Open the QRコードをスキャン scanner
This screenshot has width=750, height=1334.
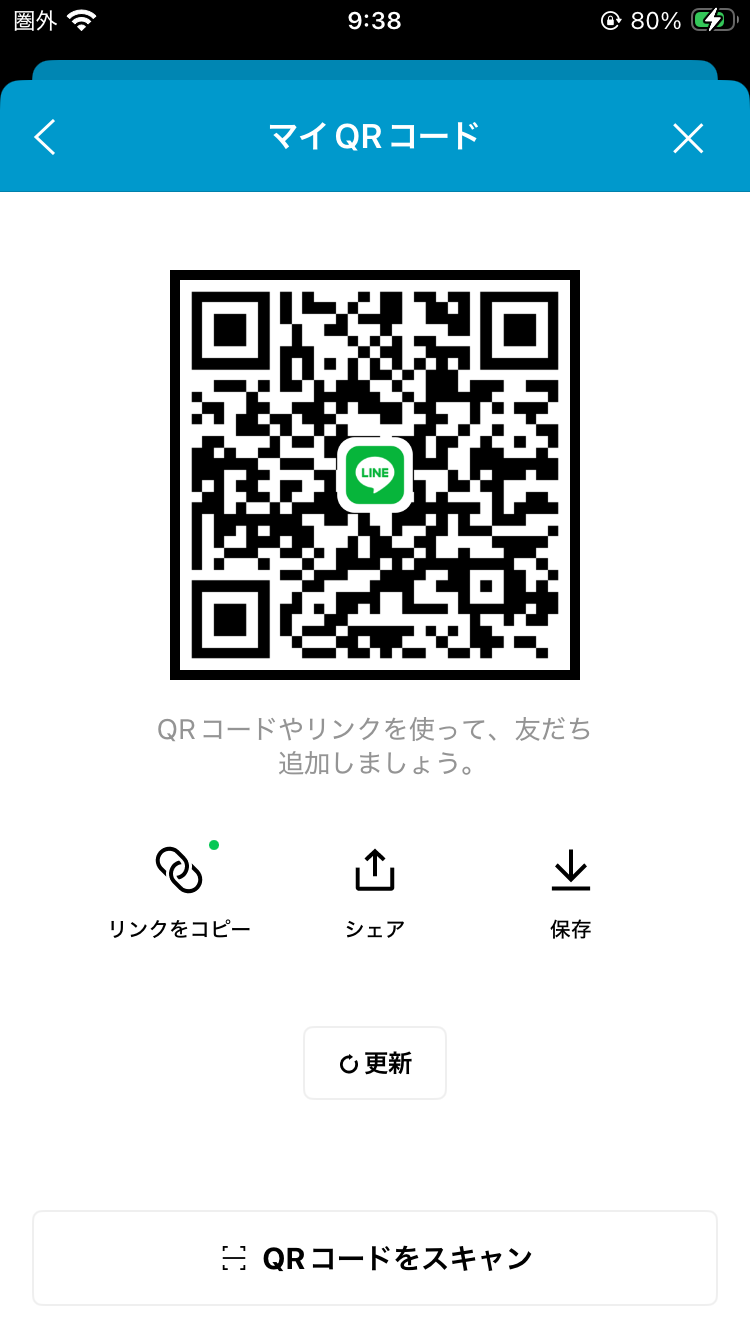click(x=375, y=1257)
